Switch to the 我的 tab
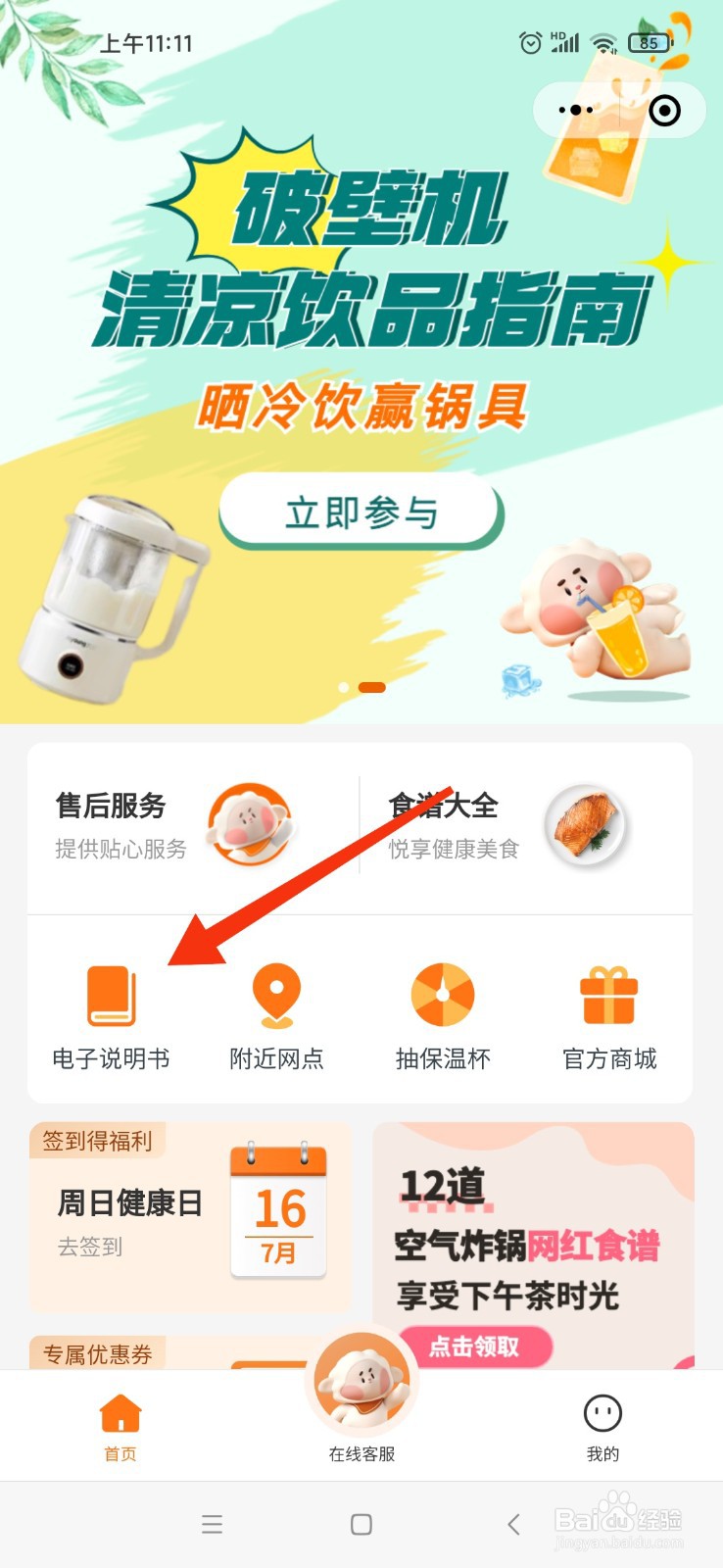 coord(603,1431)
